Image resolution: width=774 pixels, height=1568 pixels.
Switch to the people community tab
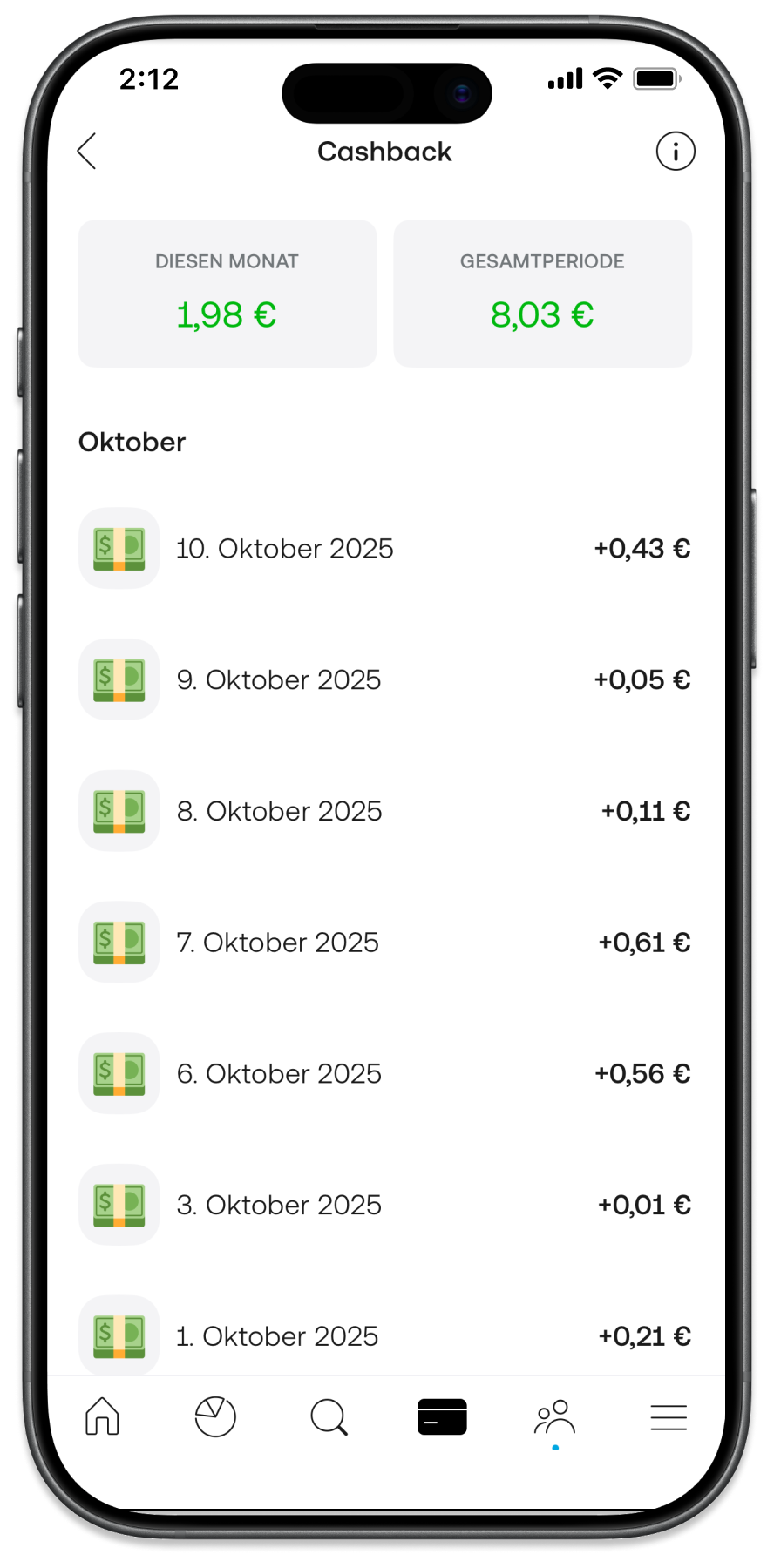555,1416
